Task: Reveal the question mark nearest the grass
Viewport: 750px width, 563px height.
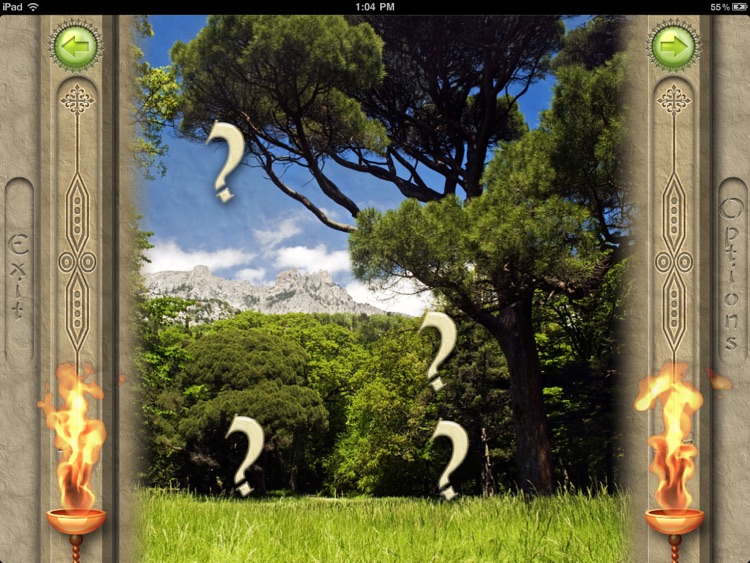Action: pyautogui.click(x=449, y=458)
